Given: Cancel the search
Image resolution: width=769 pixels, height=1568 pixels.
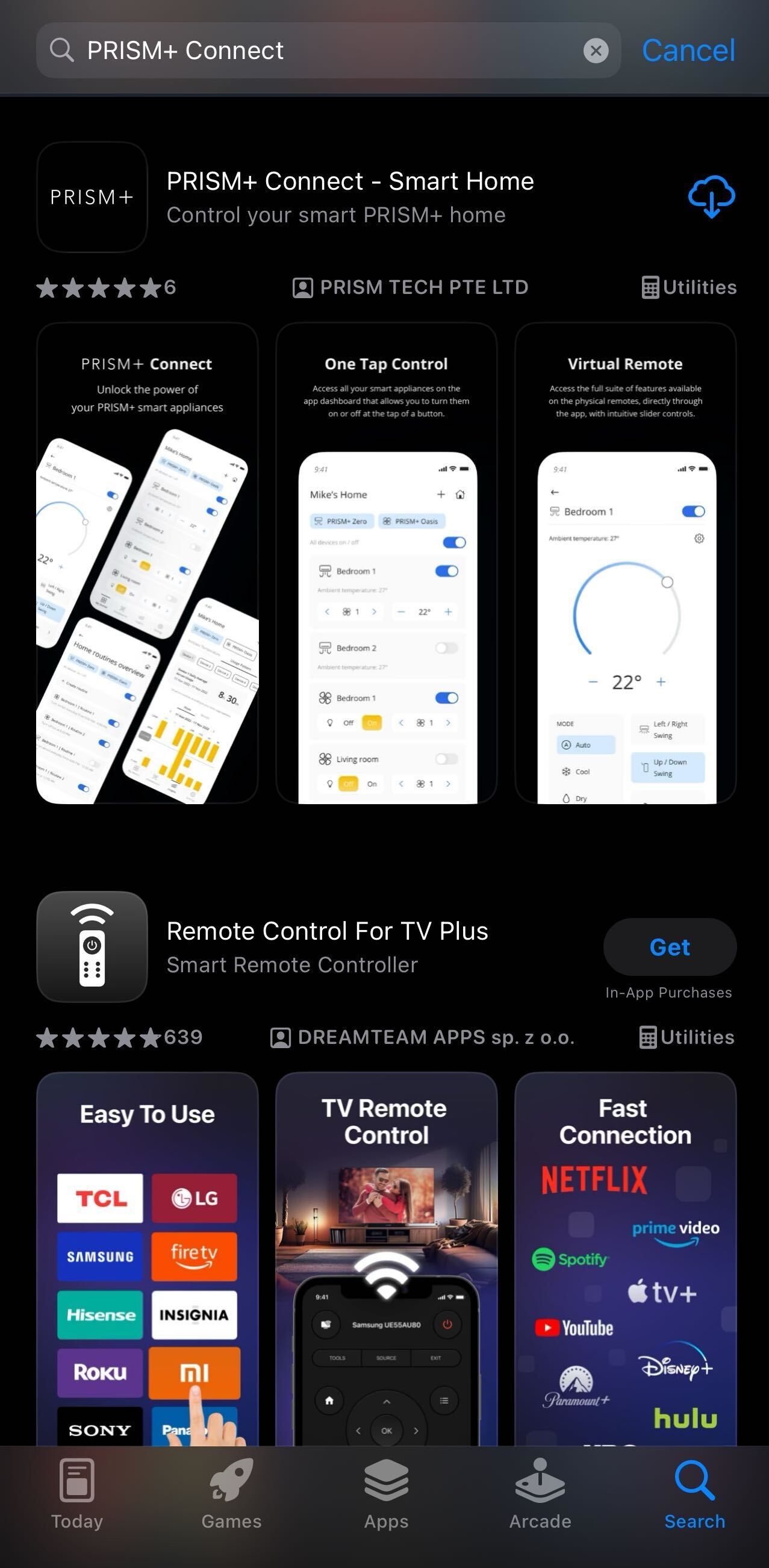Looking at the screenshot, I should tap(688, 51).
